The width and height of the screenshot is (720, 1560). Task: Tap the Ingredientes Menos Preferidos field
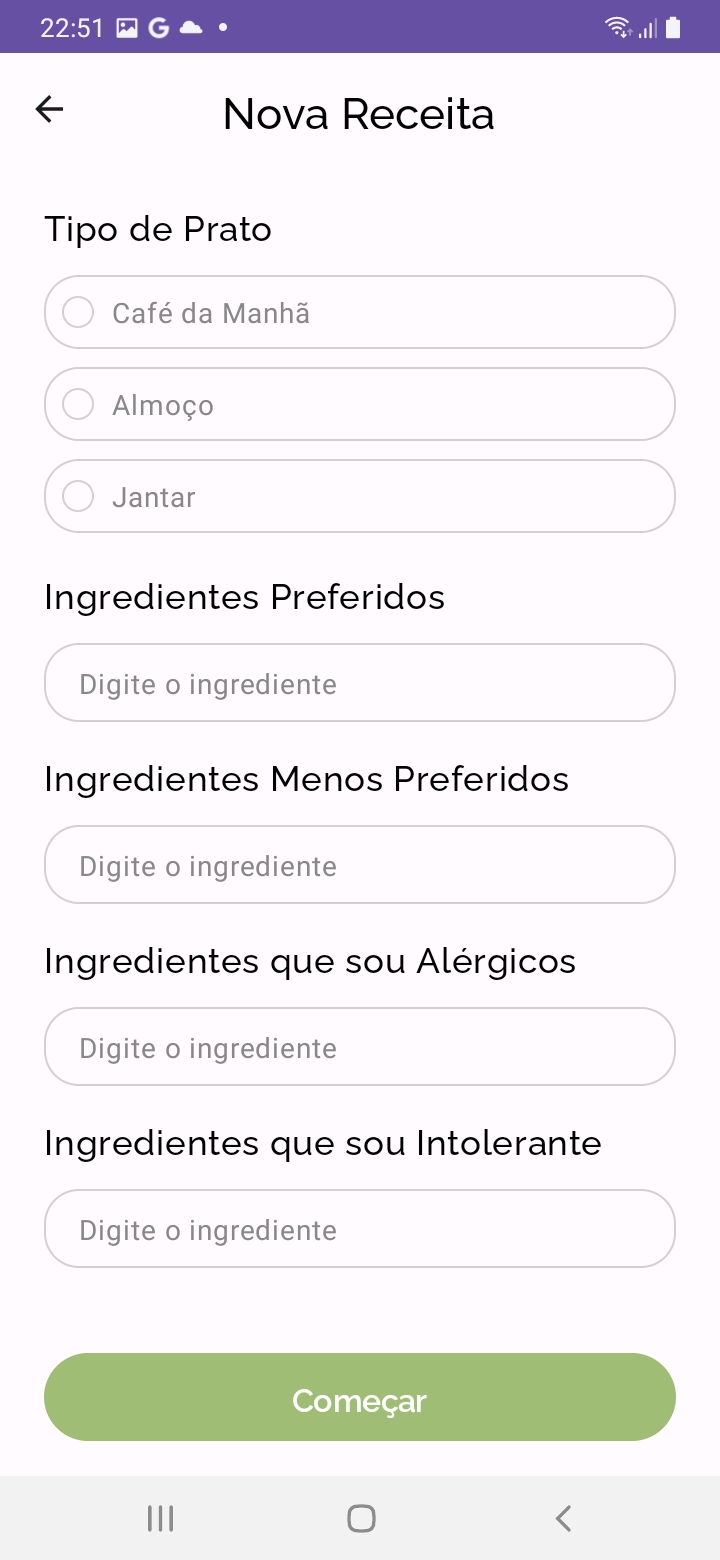[x=360, y=865]
